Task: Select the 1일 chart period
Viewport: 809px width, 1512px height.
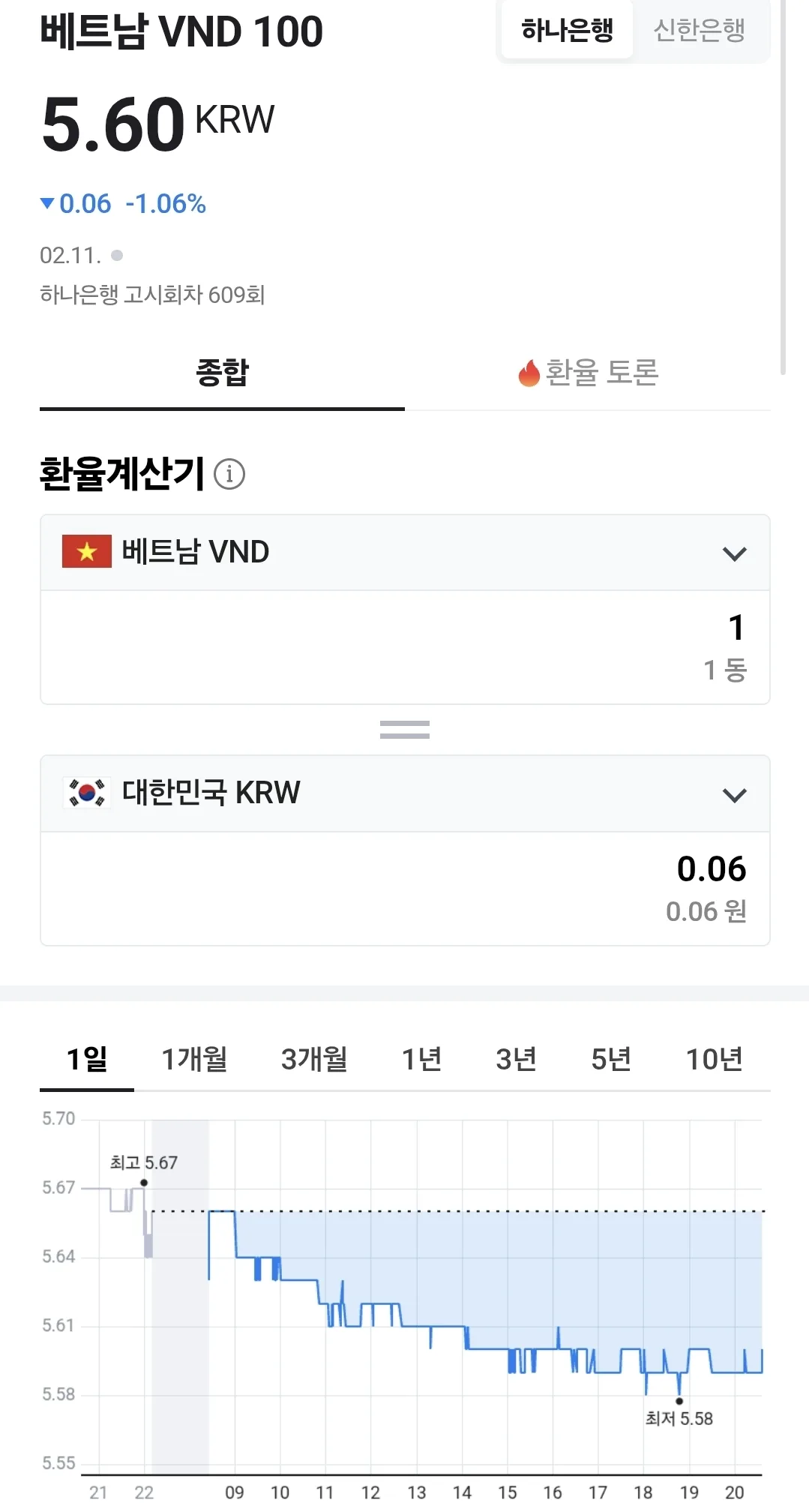Action: (x=87, y=1060)
